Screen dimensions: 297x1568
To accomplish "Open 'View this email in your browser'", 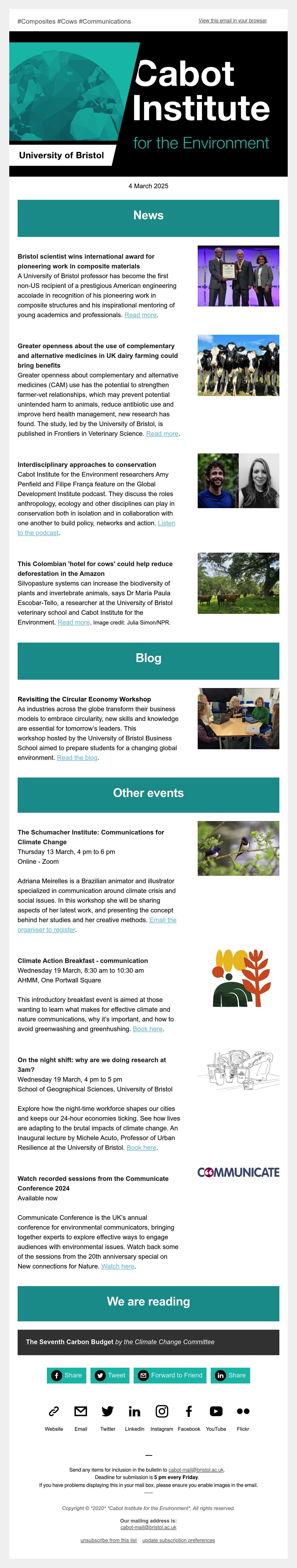I will click(232, 21).
